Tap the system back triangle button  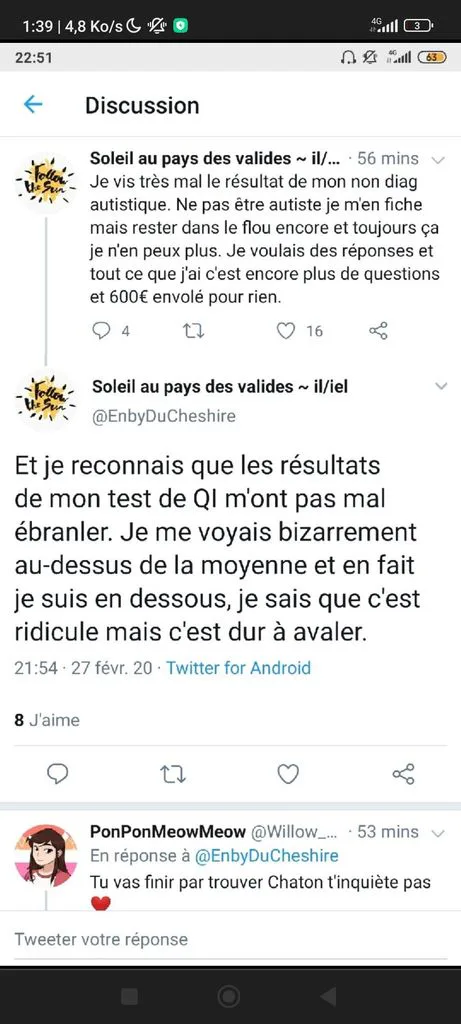328,997
